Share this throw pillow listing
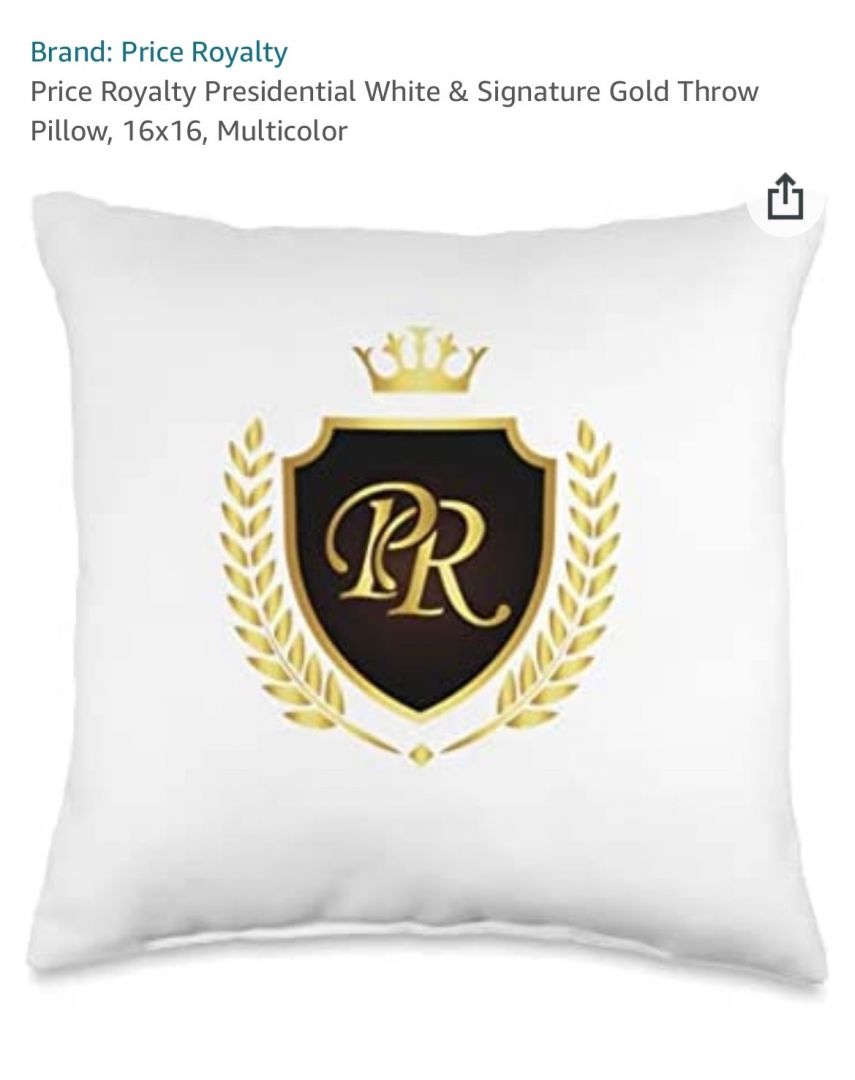This screenshot has width=855, height=1080. 785,197
